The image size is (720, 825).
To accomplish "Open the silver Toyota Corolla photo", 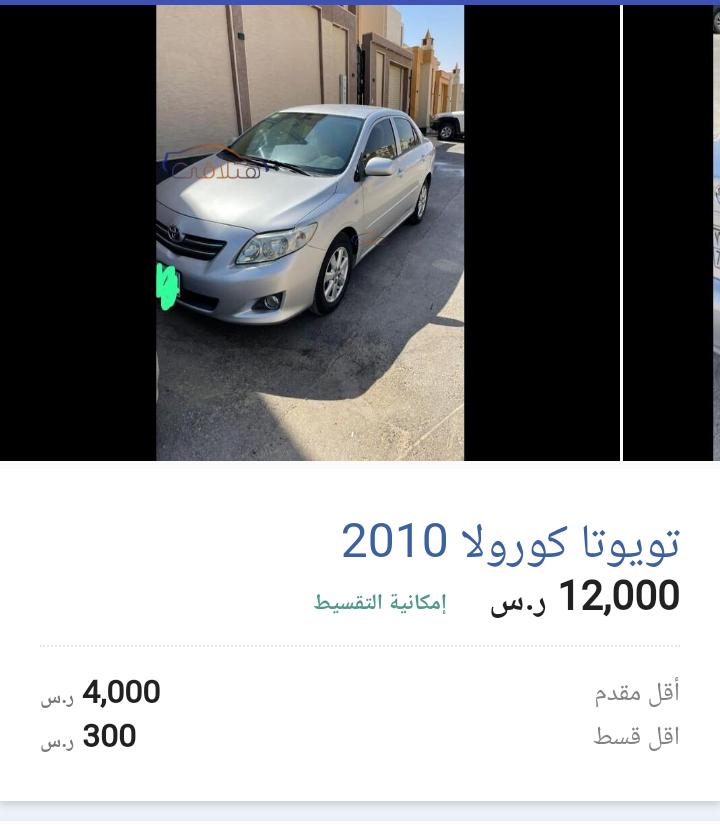I will click(310, 232).
